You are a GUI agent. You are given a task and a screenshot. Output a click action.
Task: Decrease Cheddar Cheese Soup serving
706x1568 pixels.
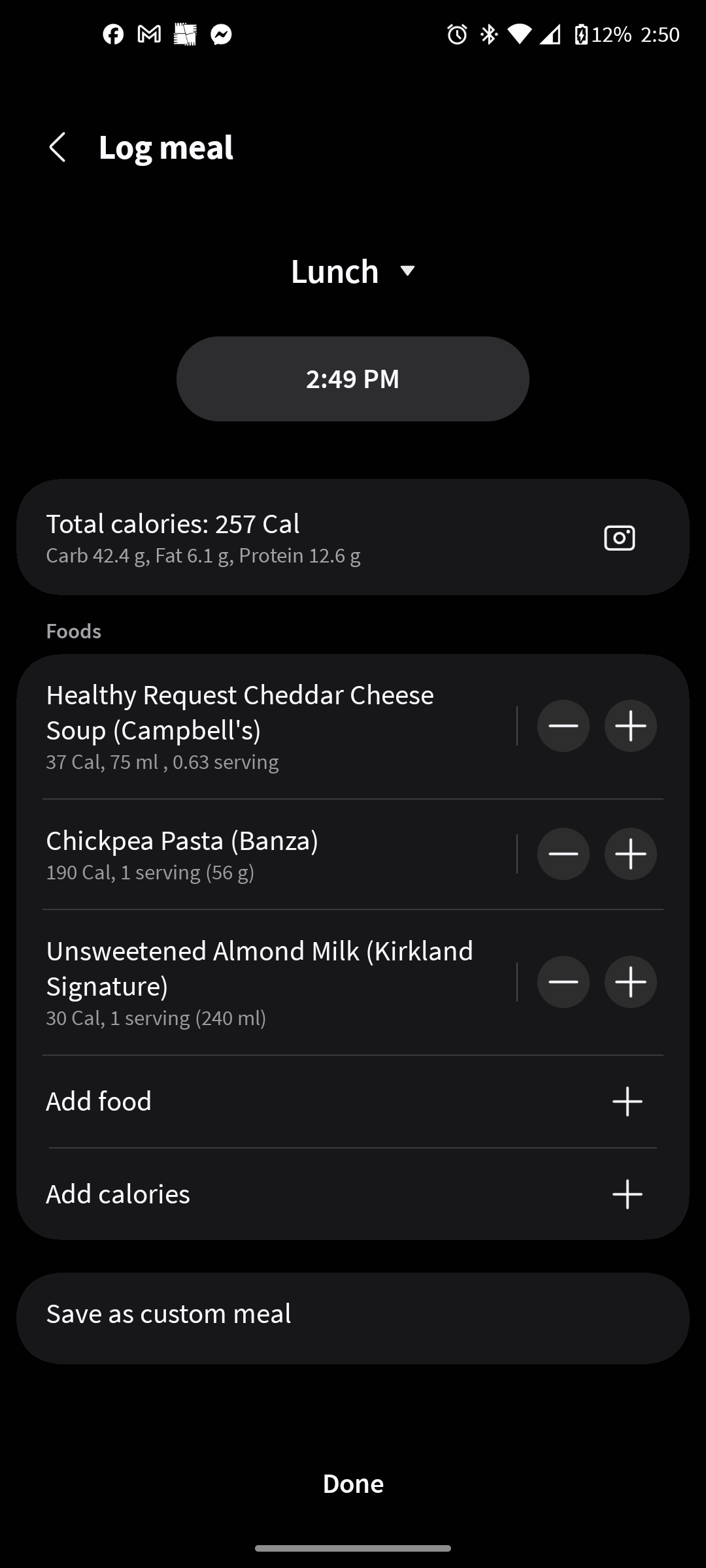[x=563, y=726]
